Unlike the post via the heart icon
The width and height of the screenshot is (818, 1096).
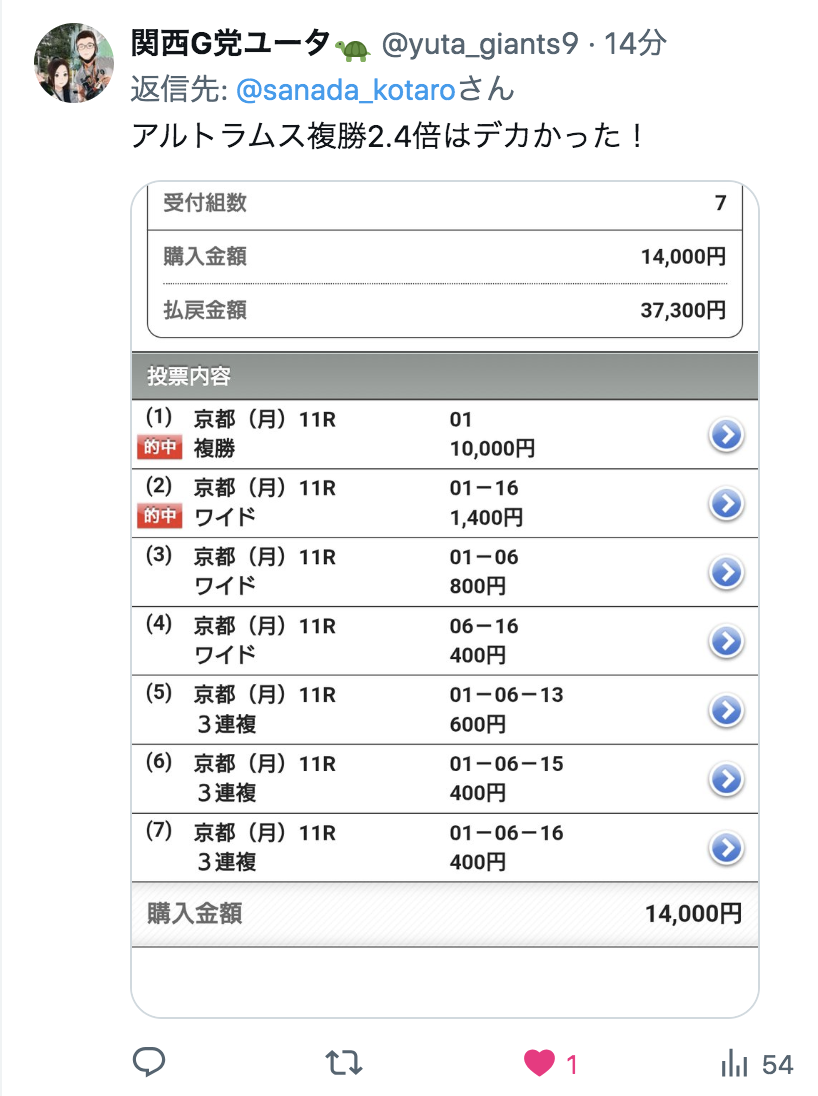point(540,1063)
